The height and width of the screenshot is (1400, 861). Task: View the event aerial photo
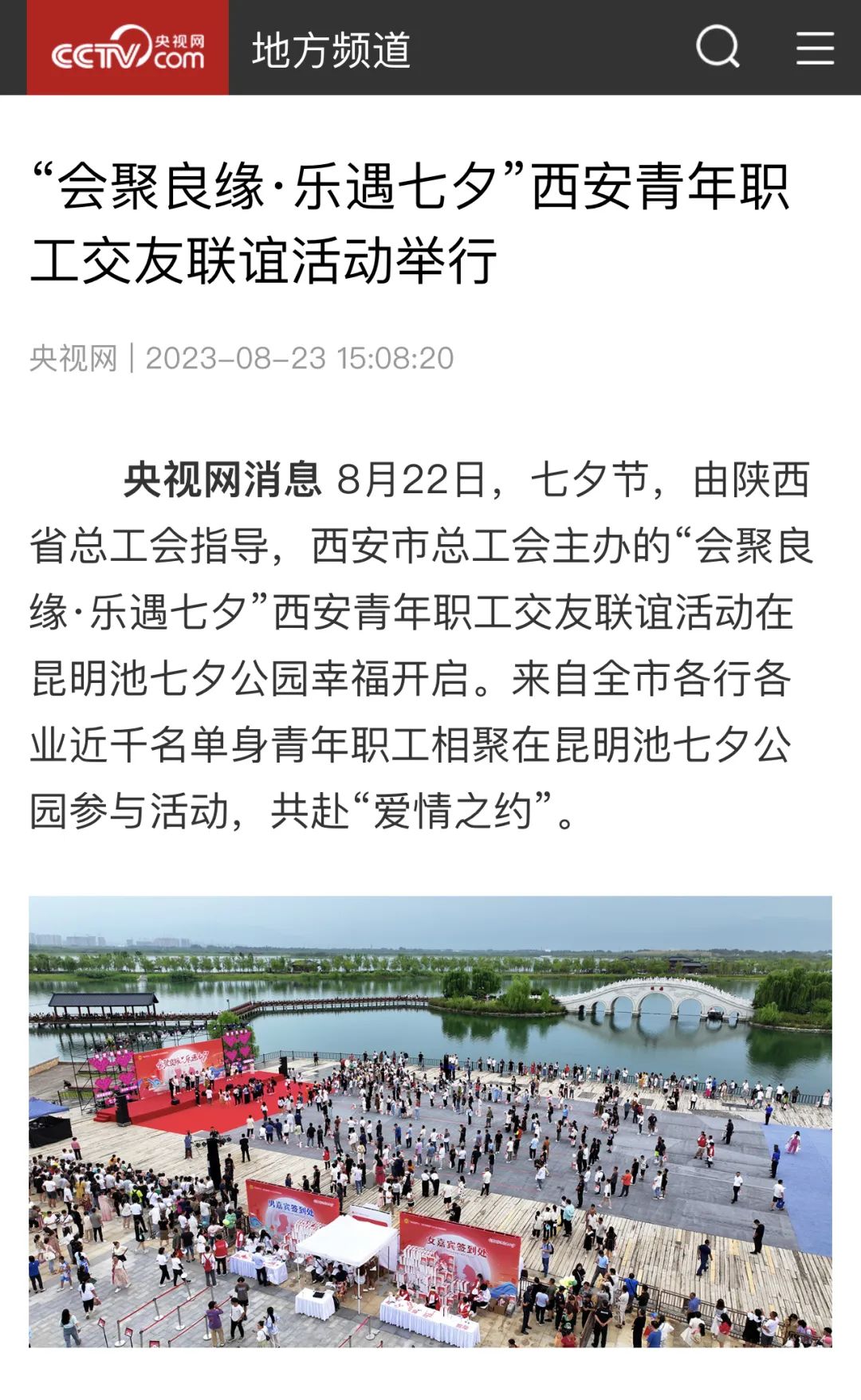[431, 1121]
